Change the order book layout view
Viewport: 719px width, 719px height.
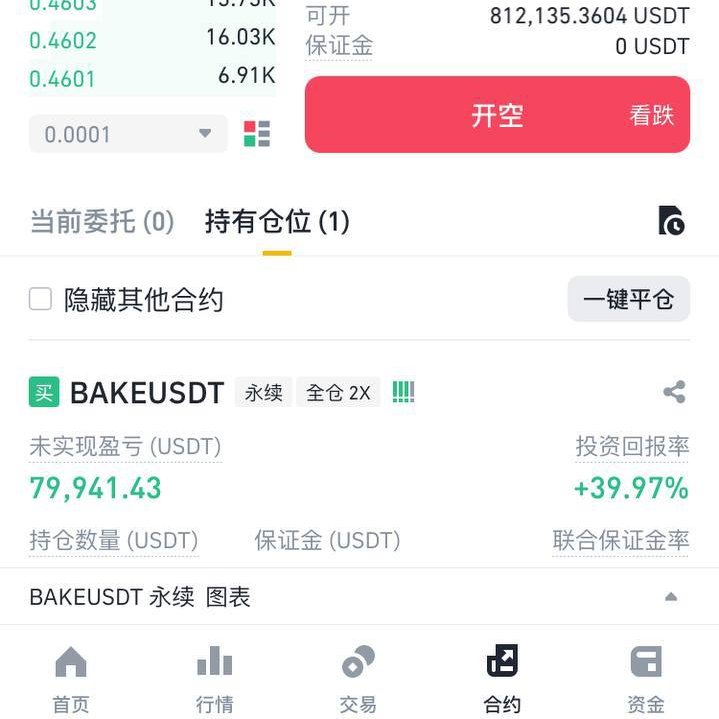(x=257, y=134)
